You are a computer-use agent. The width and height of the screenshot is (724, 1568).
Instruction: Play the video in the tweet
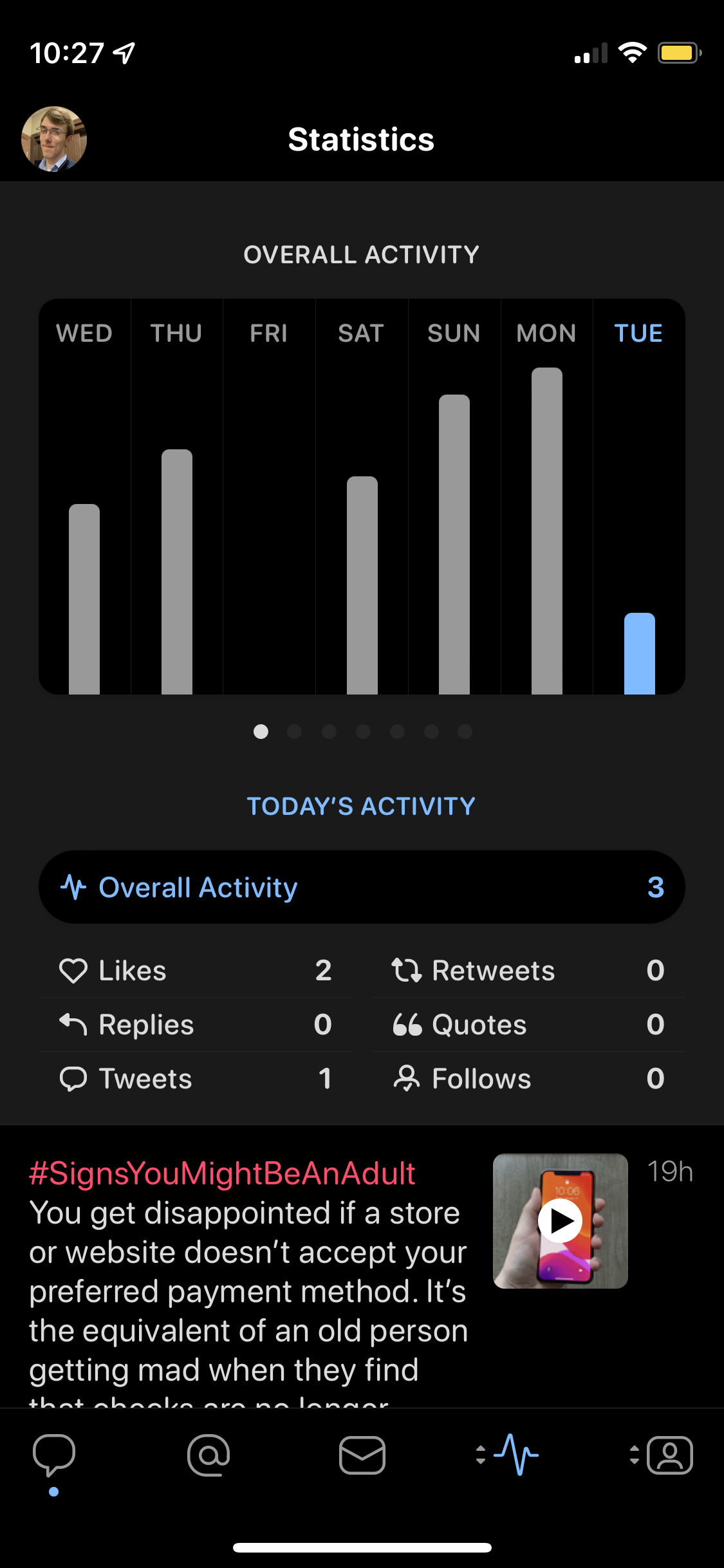(561, 1220)
